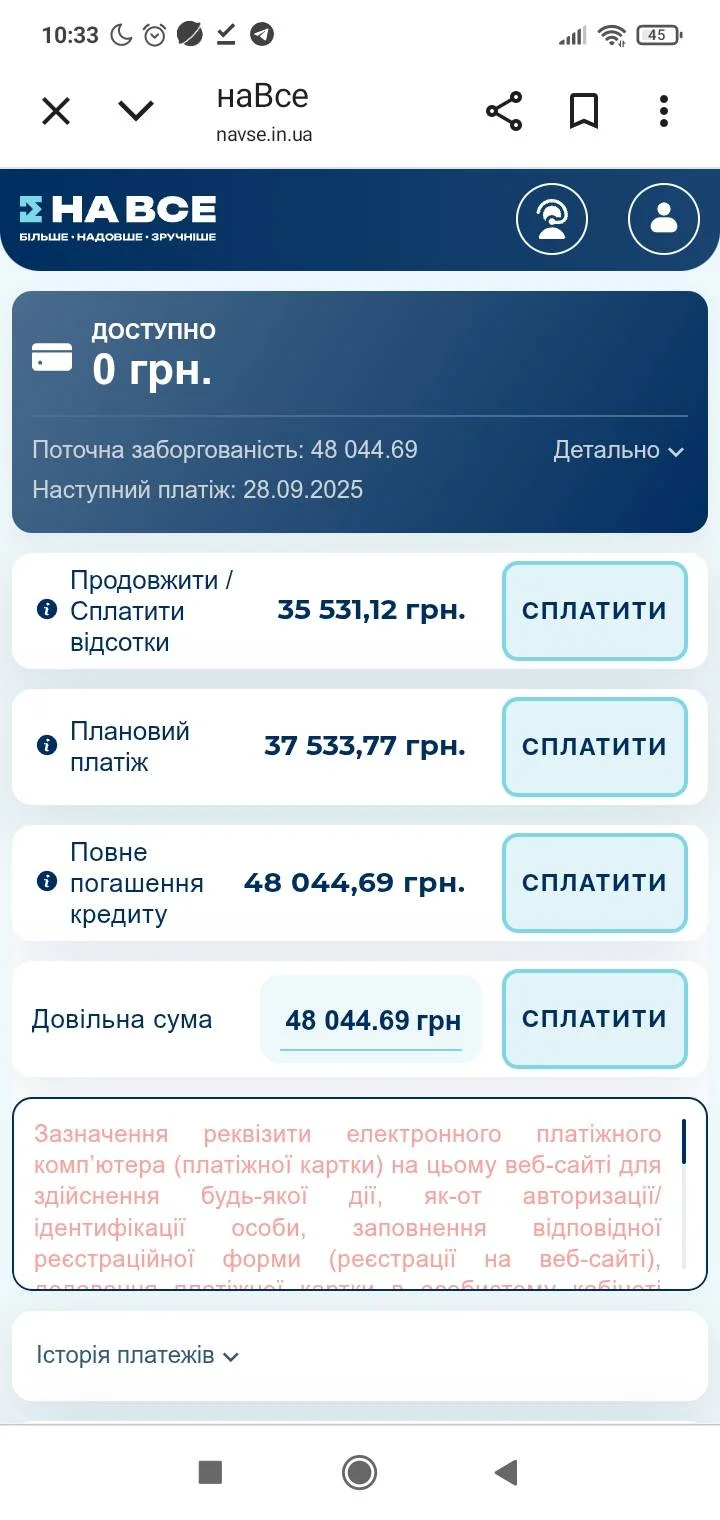
Task: Open the user profile icon
Action: [664, 219]
